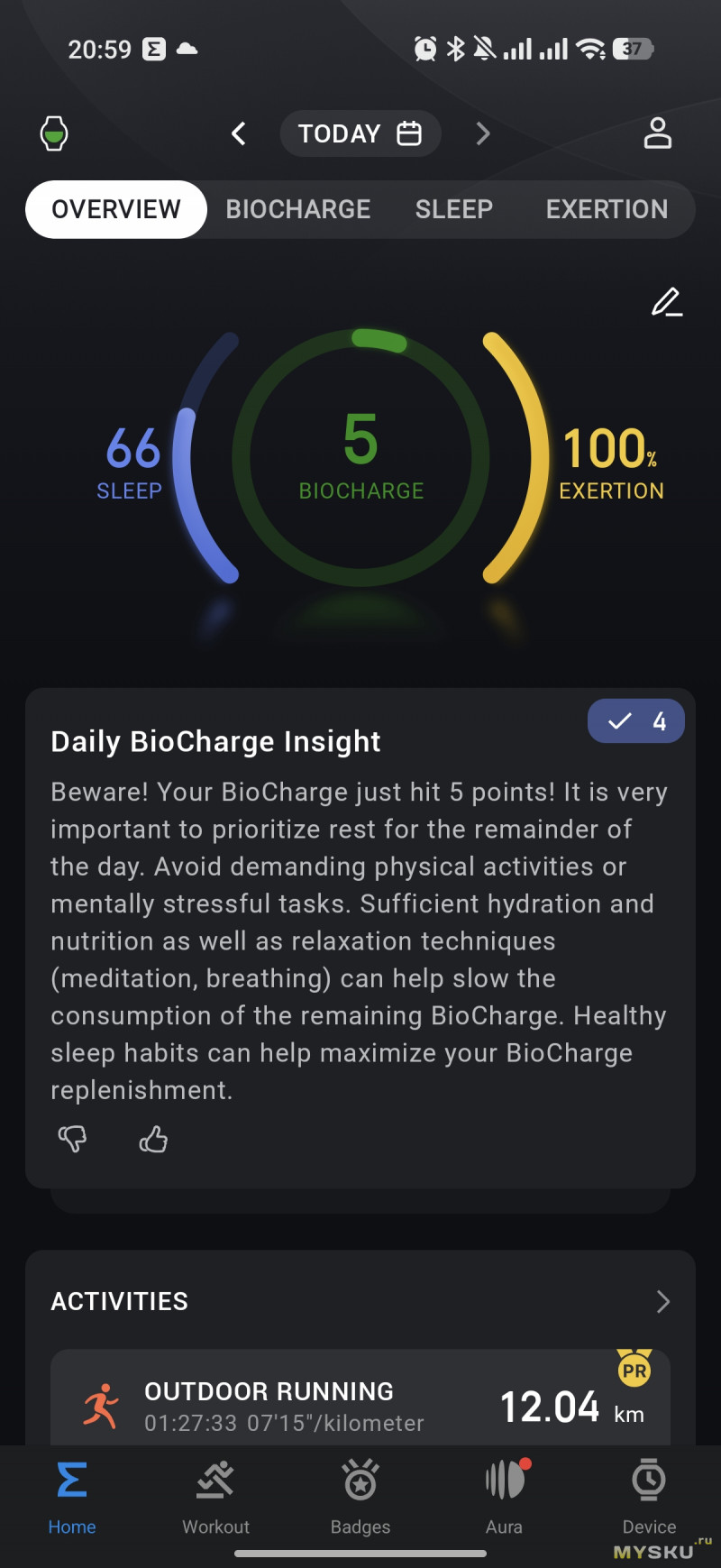The height and width of the screenshot is (1568, 721).
Task: Select the OVERVIEW tab
Action: (x=116, y=209)
